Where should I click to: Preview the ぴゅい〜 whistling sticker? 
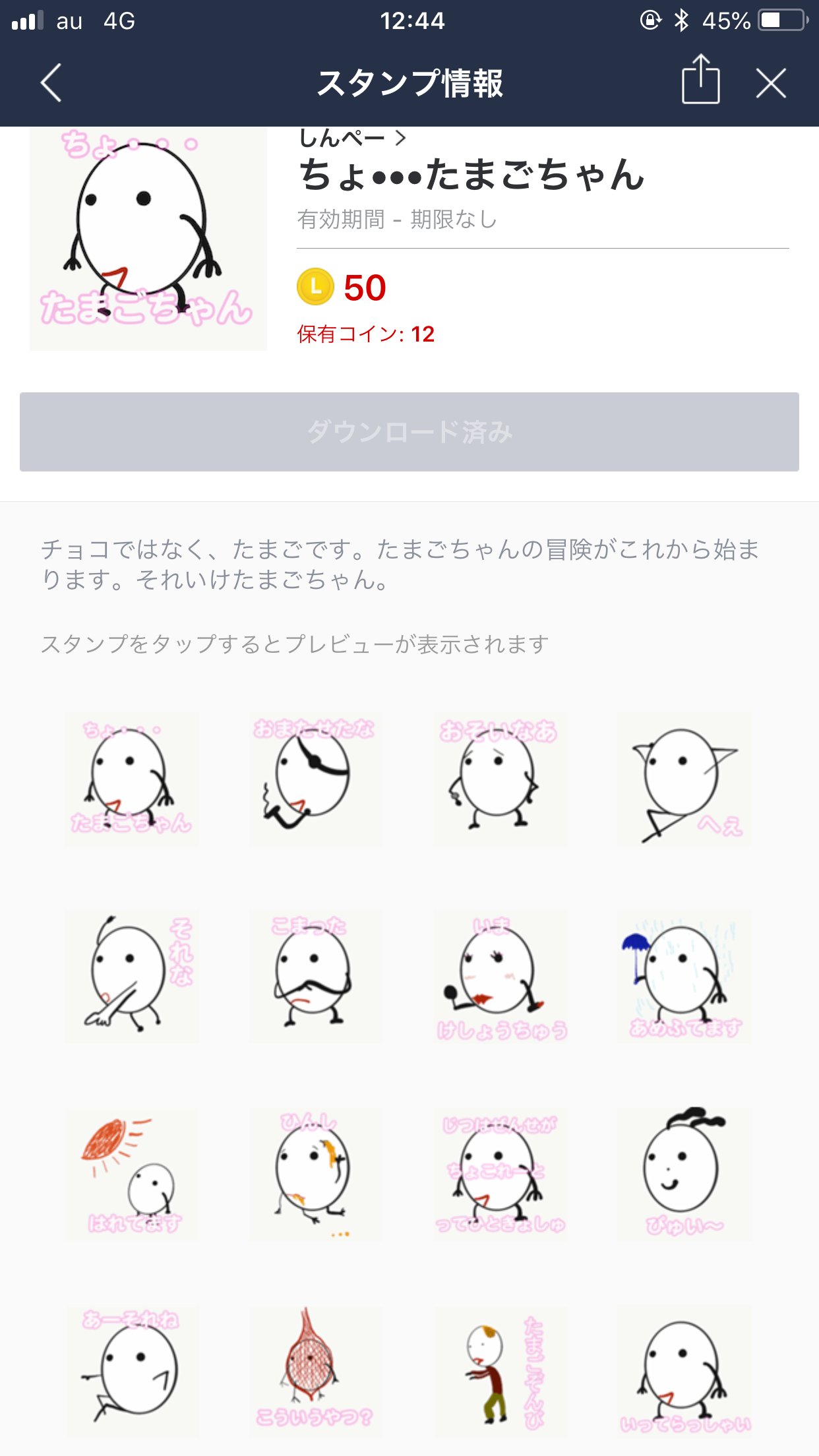coord(684,1174)
